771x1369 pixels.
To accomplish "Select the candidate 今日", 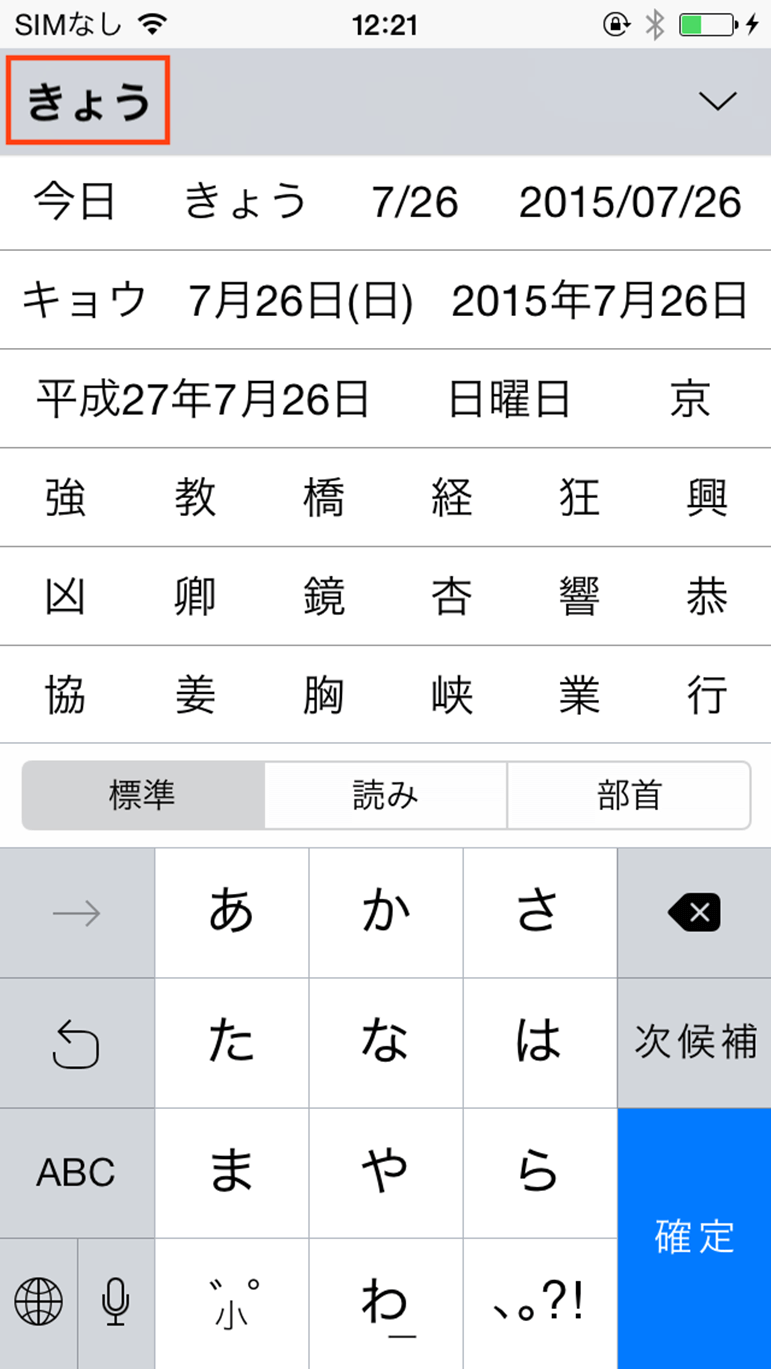I will [x=75, y=202].
